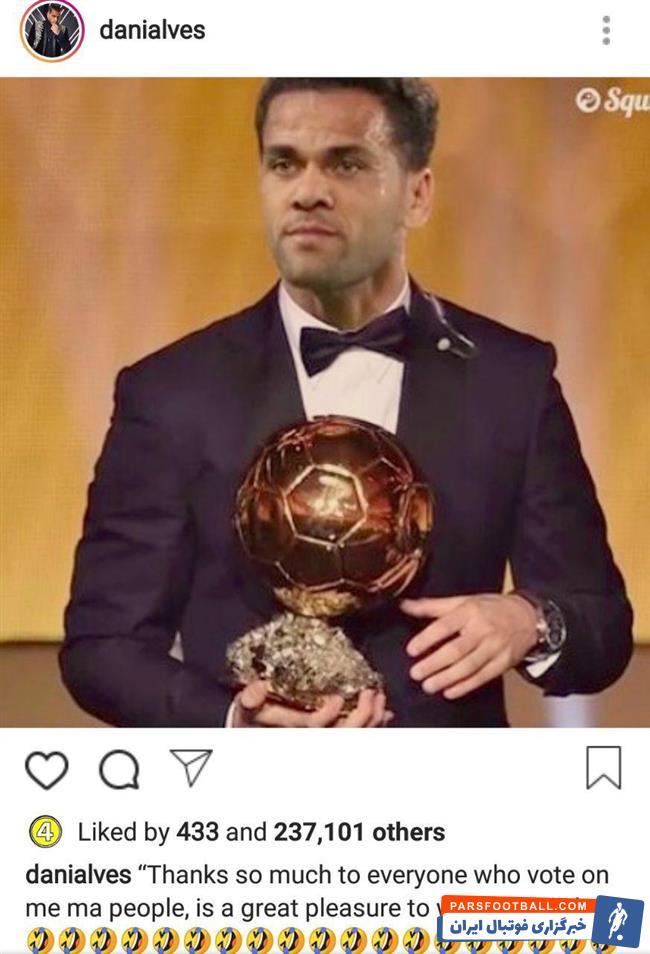This screenshot has height=954, width=650.
Task: Tap the post photo
Action: click(325, 402)
